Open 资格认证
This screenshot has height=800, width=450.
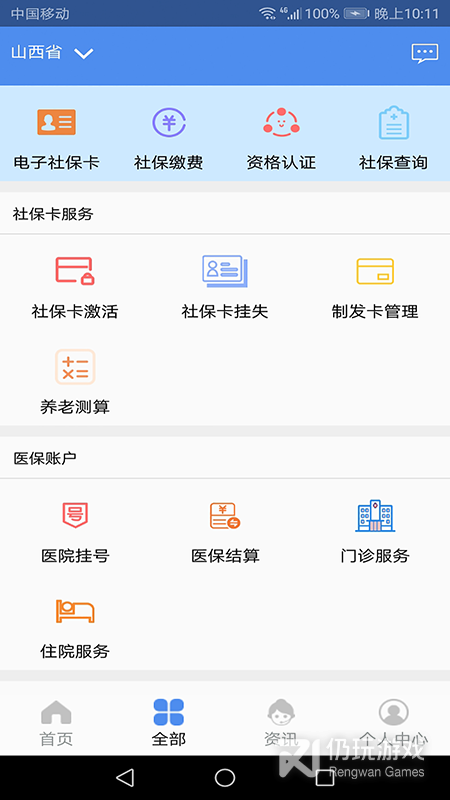281,139
